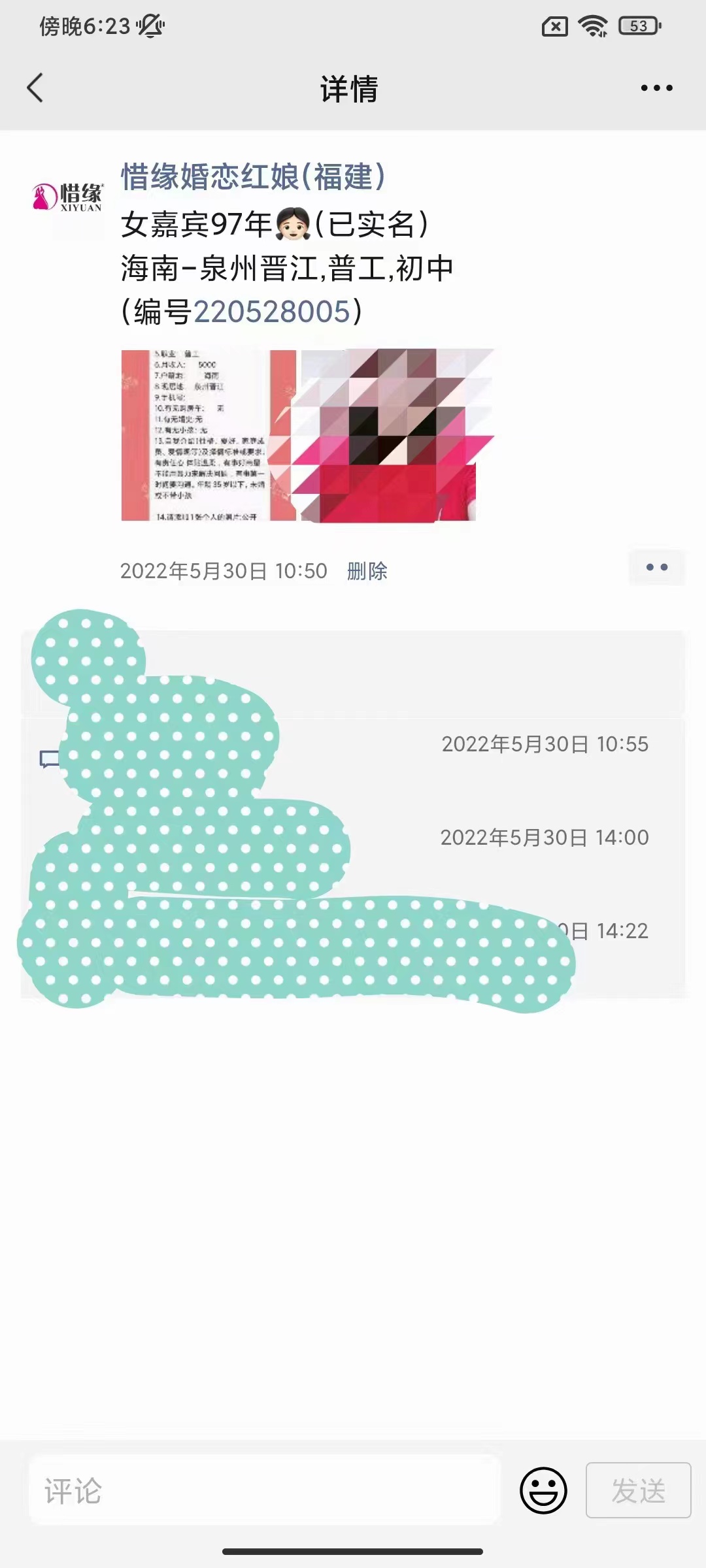Open the emoji picker
This screenshot has height=1568, width=706.
543,1490
